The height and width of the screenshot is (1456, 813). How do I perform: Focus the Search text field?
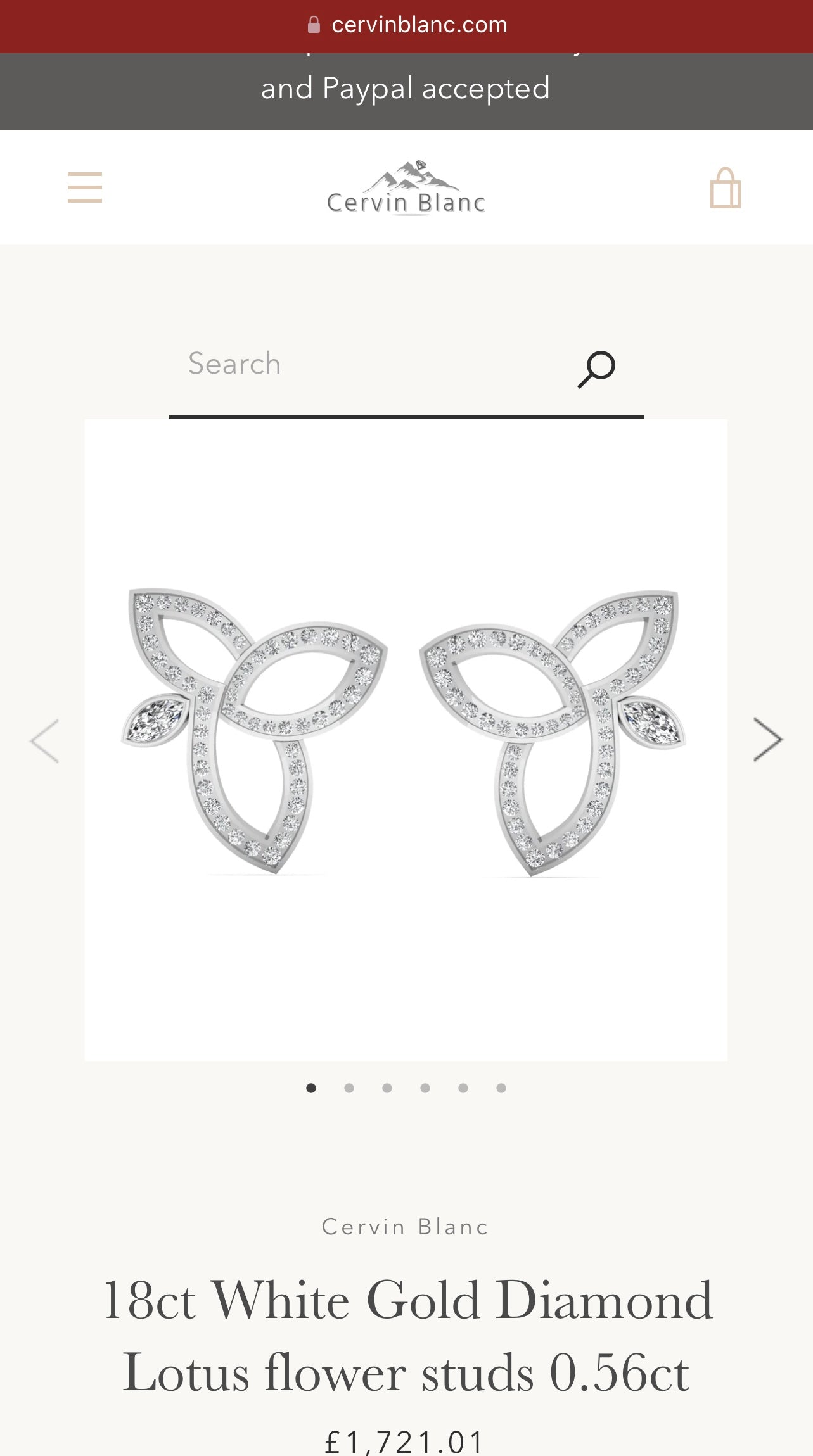(368, 364)
